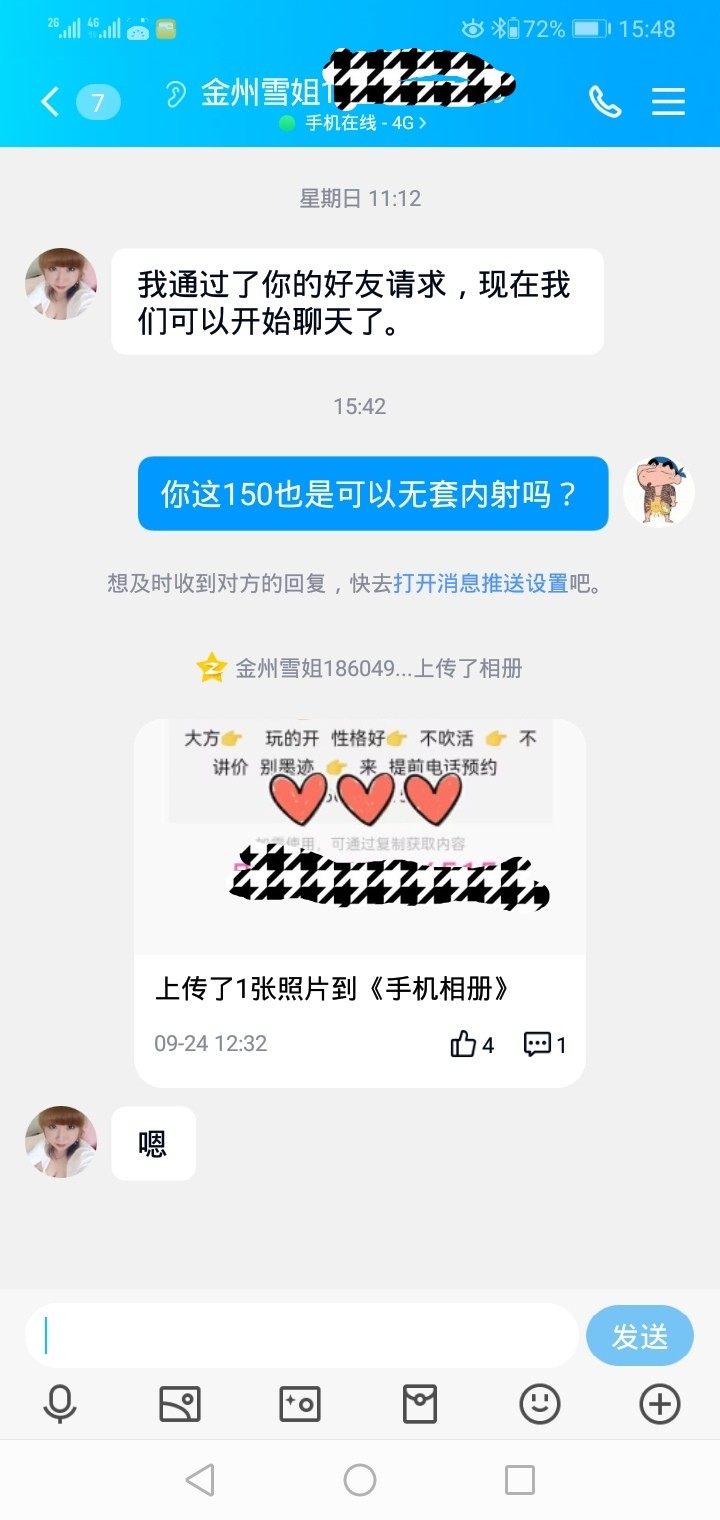Tap the 发送 send button
The image size is (720, 1520).
click(x=639, y=1336)
